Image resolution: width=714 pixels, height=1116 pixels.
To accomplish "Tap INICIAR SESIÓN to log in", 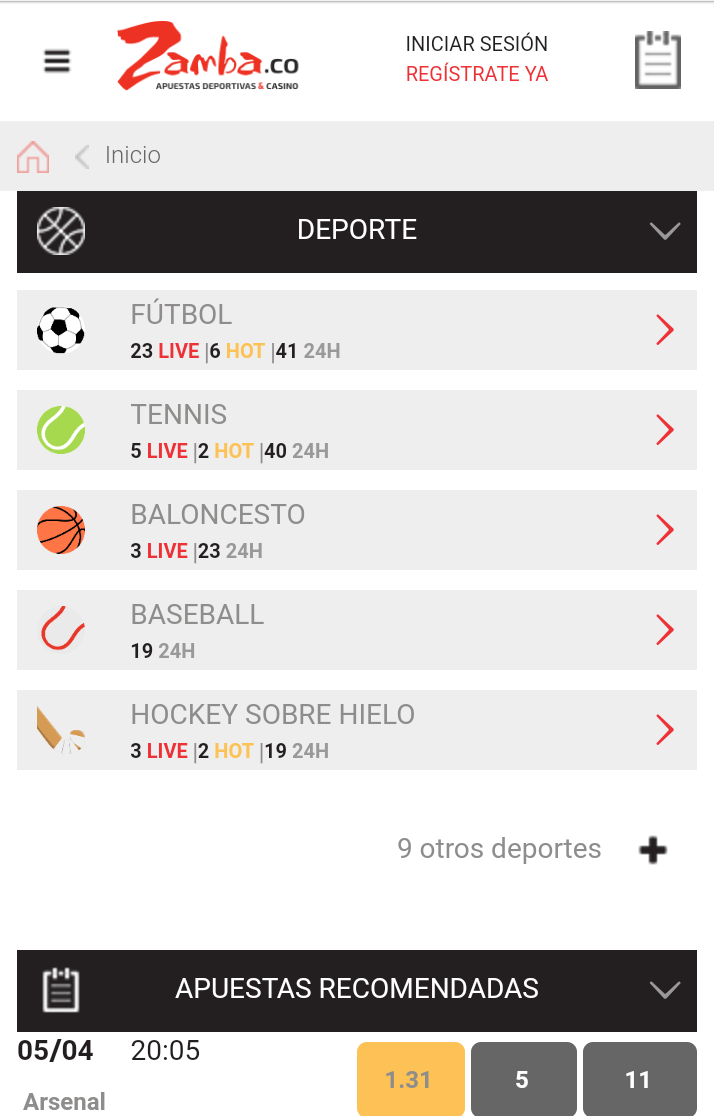I will click(476, 44).
